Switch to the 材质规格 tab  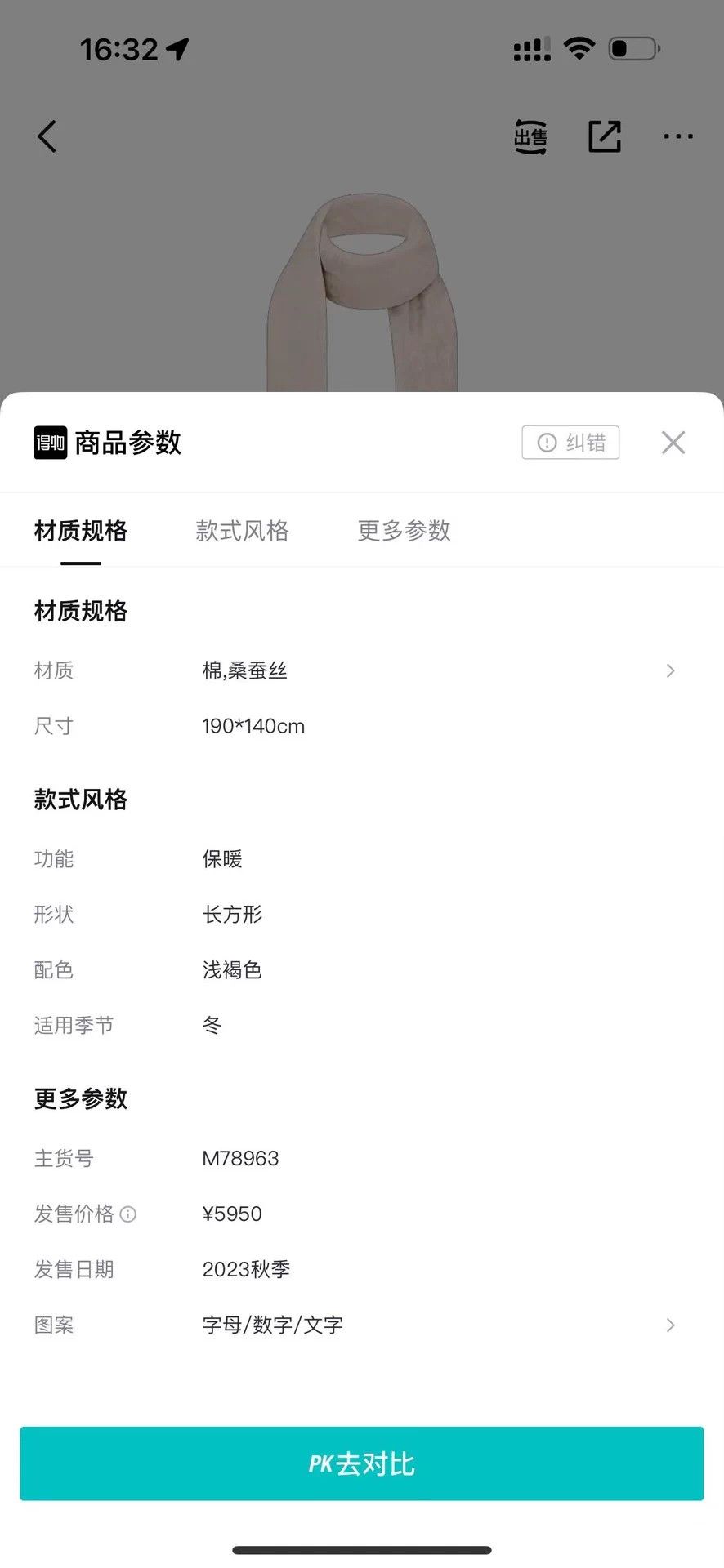(81, 531)
